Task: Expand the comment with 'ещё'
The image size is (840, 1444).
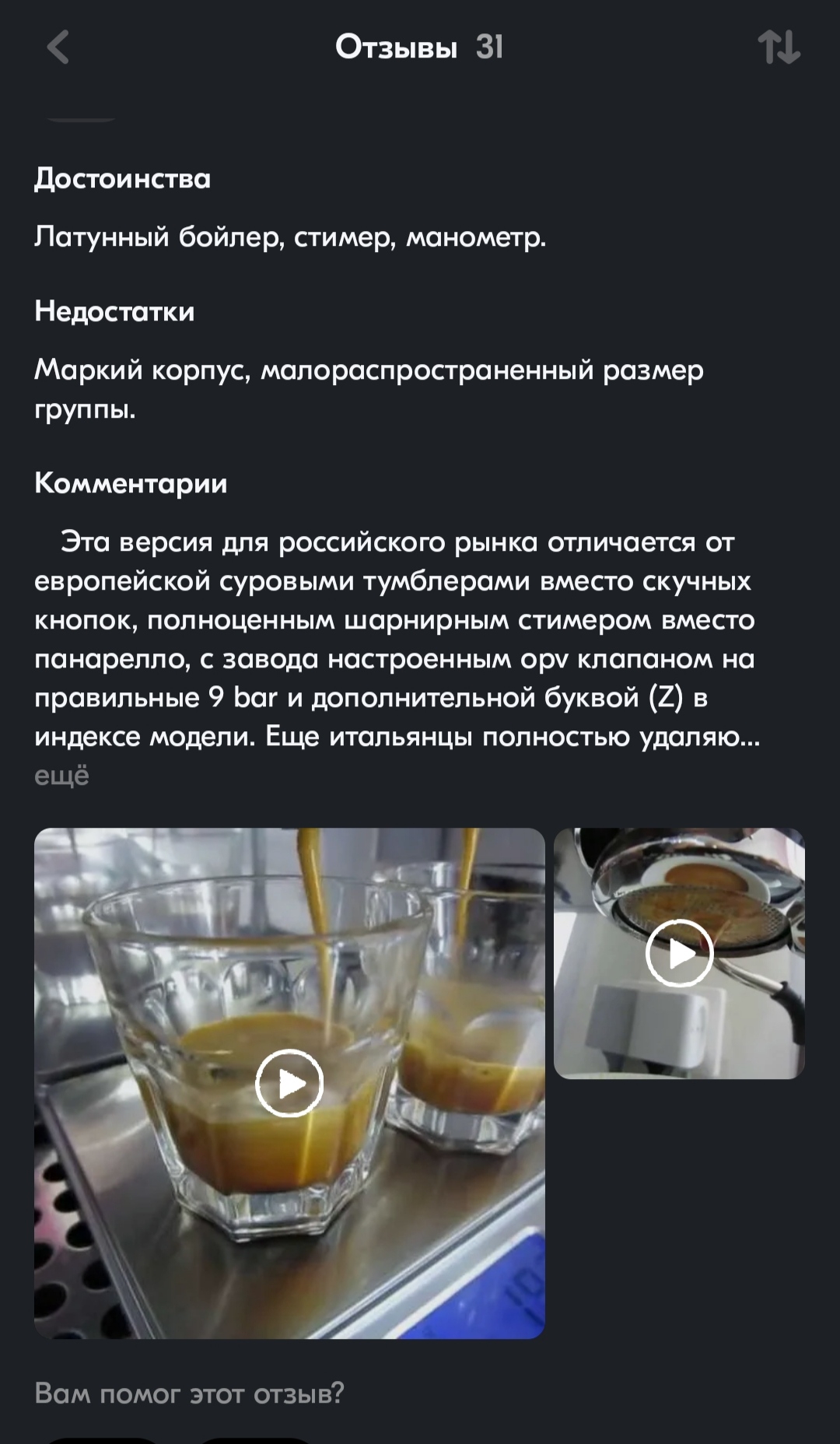Action: (x=62, y=775)
